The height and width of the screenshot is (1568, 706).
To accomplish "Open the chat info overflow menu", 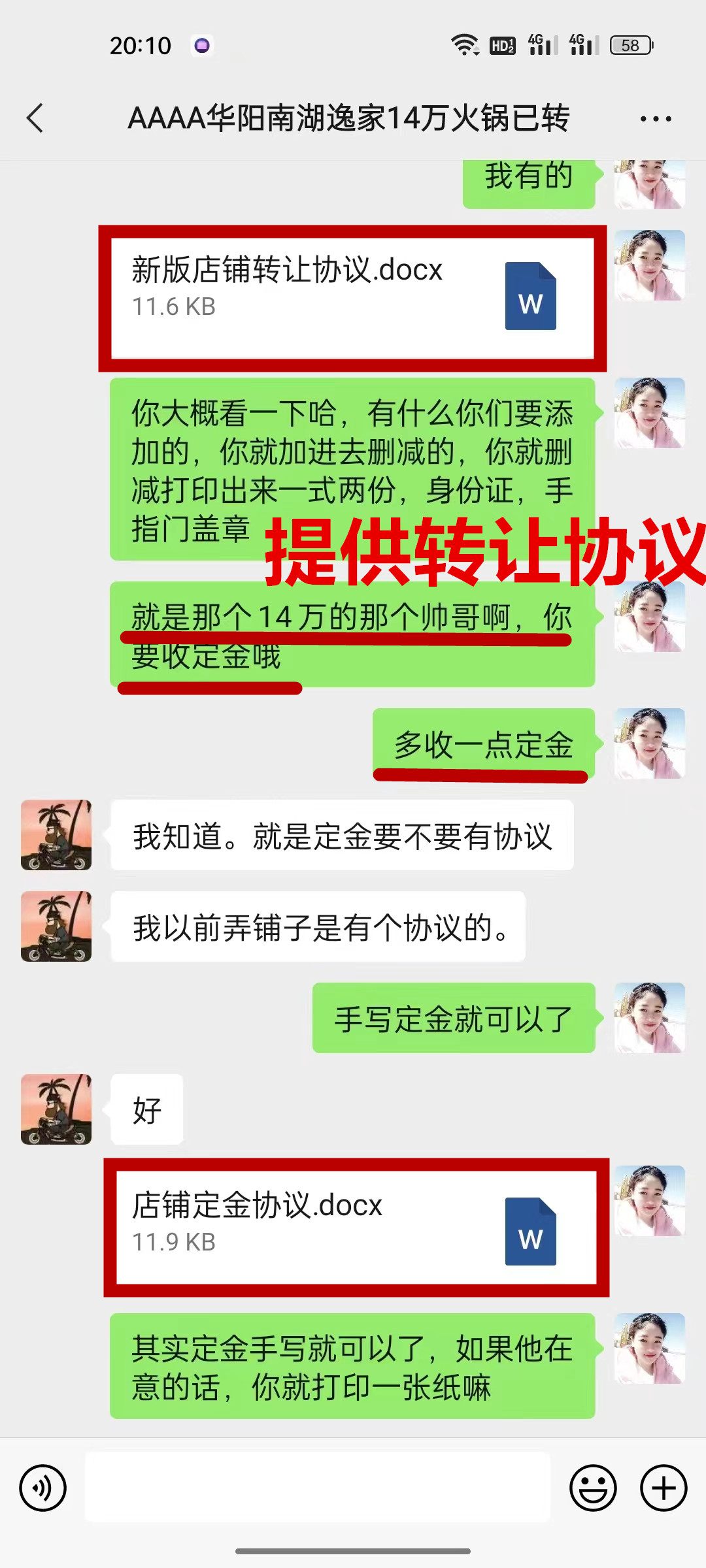I will tap(656, 119).
